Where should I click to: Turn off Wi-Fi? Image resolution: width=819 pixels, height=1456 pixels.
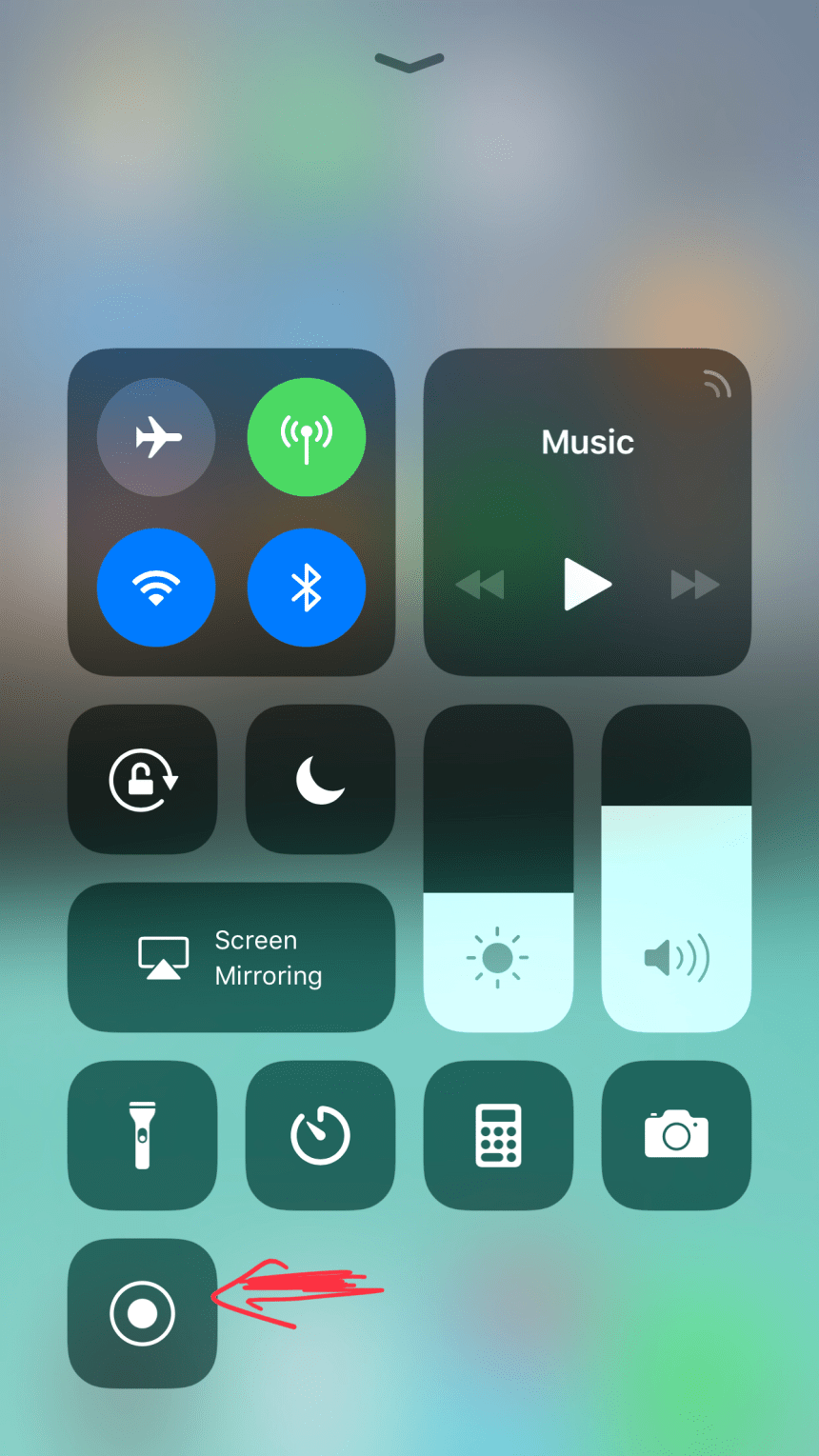[x=156, y=588]
